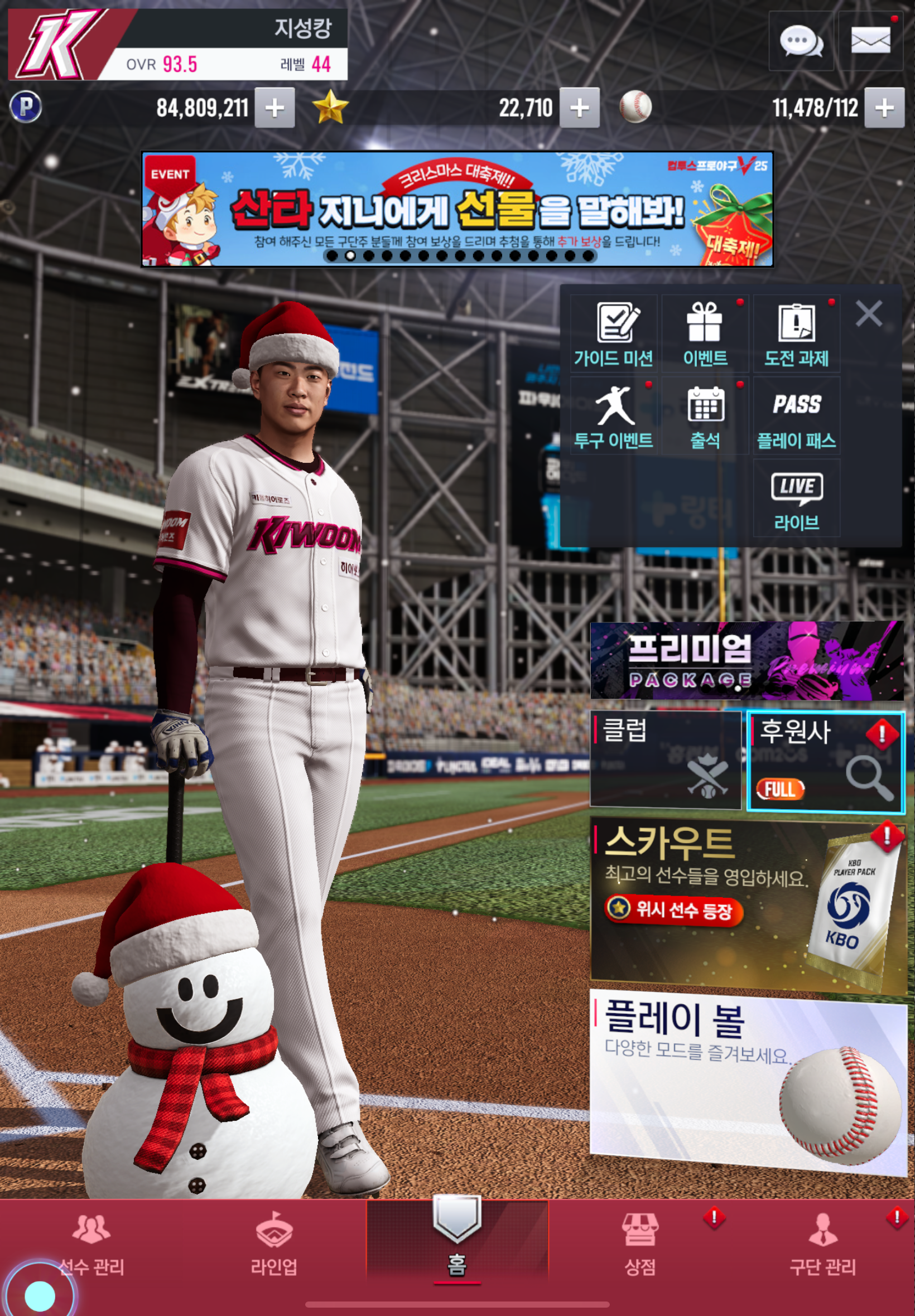Image resolution: width=915 pixels, height=1316 pixels.
Task: Open 출석 attendance calendar
Action: (x=705, y=417)
